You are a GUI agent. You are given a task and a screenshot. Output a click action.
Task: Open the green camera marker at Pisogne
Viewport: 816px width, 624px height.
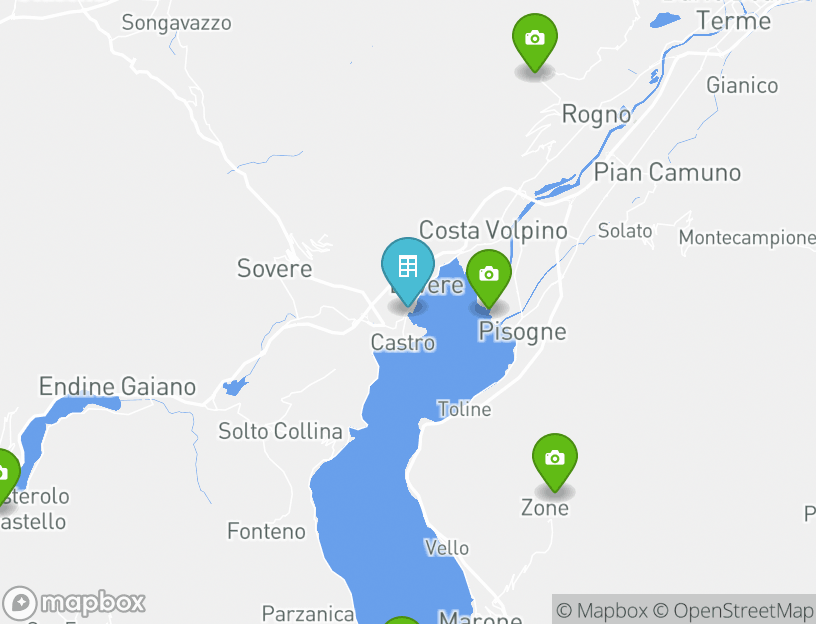[489, 276]
